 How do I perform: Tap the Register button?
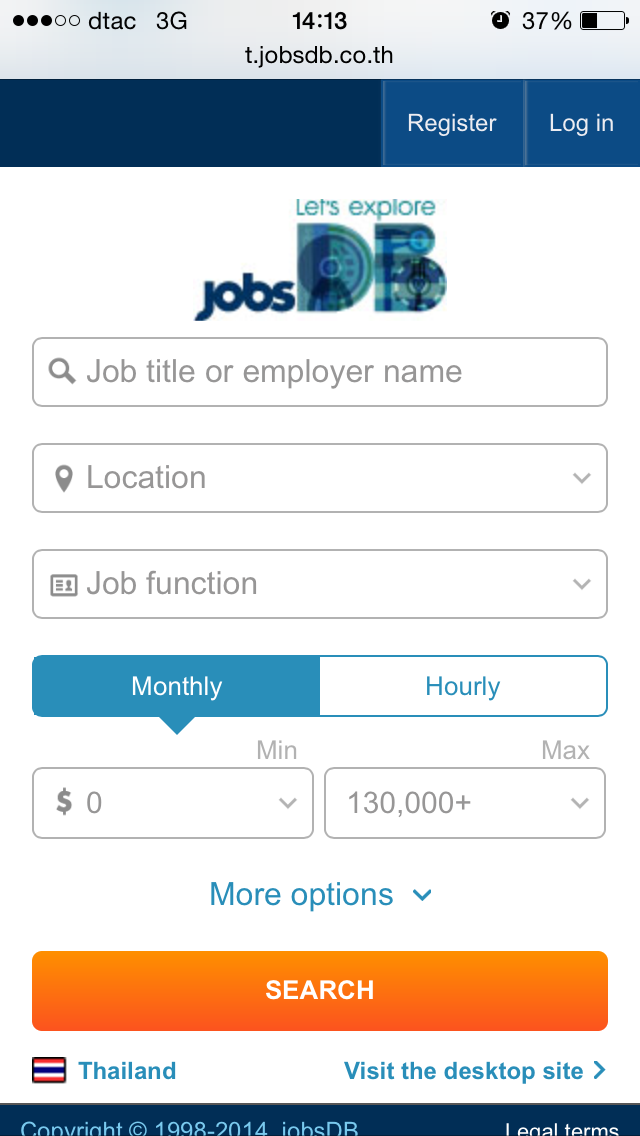[452, 123]
